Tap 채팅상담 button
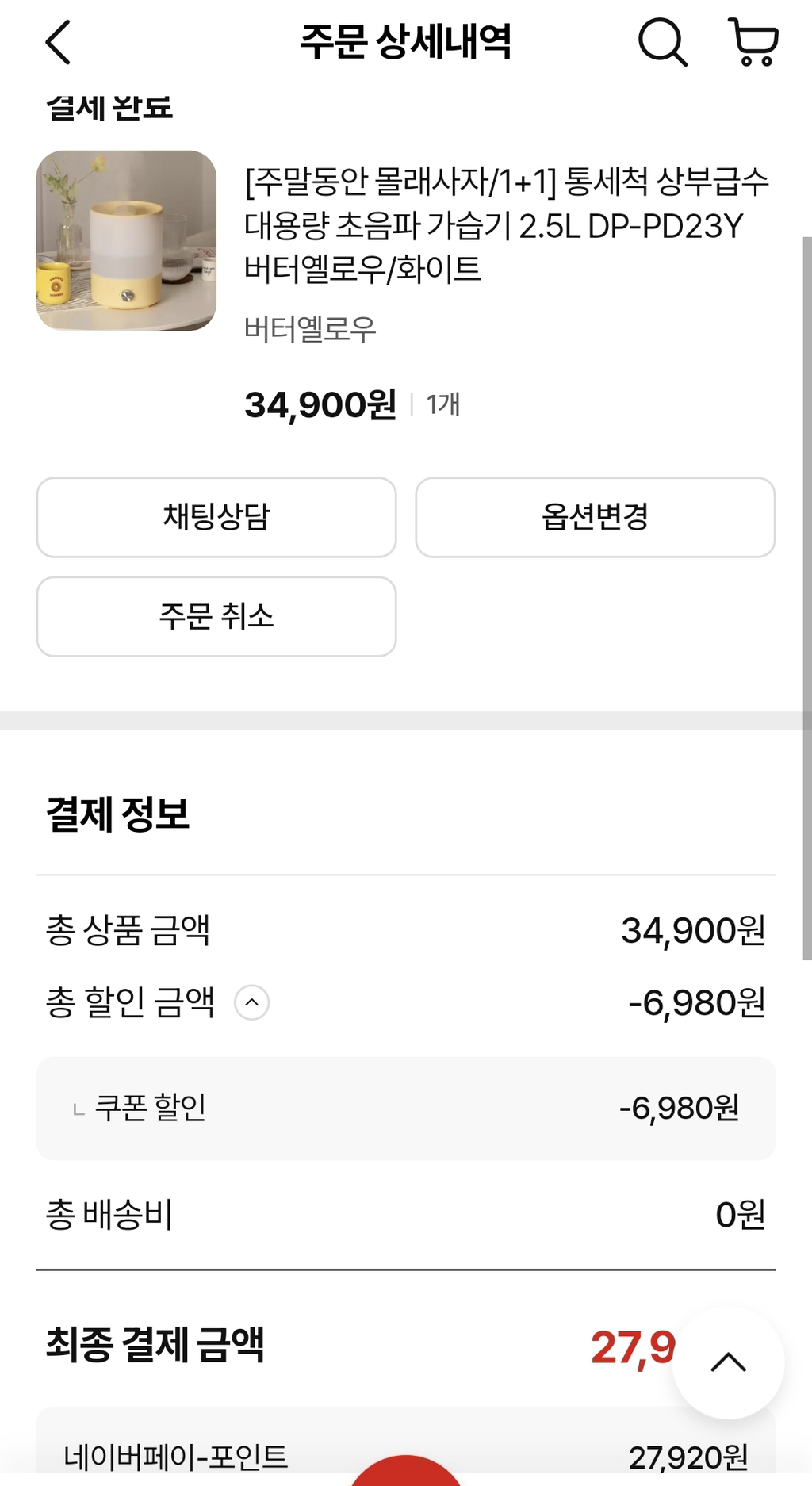This screenshot has height=1486, width=812. click(216, 517)
